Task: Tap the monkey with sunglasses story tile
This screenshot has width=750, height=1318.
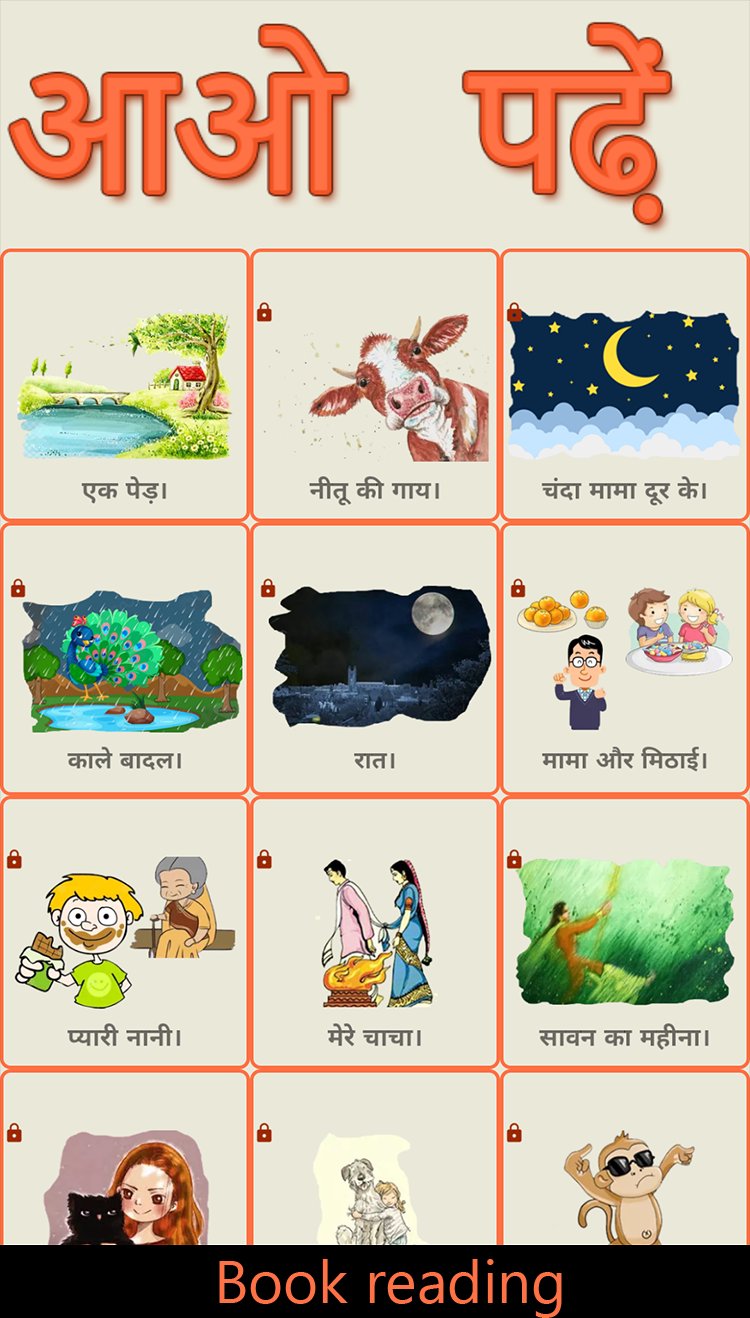Action: 624,1158
